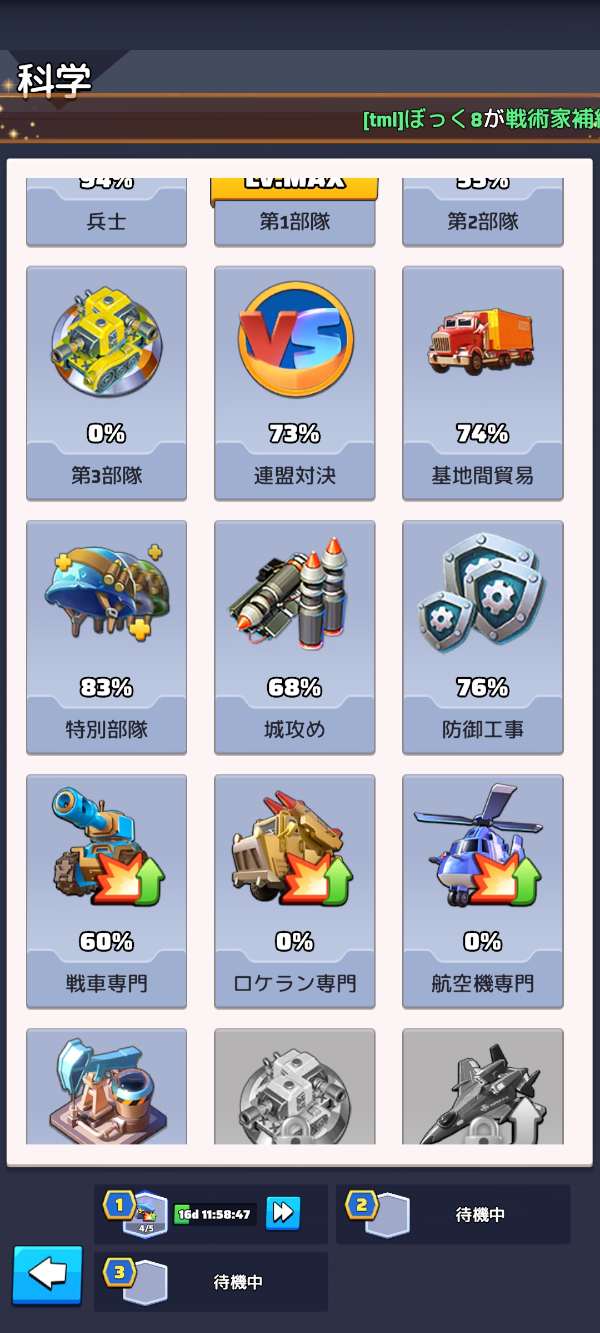This screenshot has height=1333, width=600.
Task: Select idle research queue slot 2
Action: 453,1215
